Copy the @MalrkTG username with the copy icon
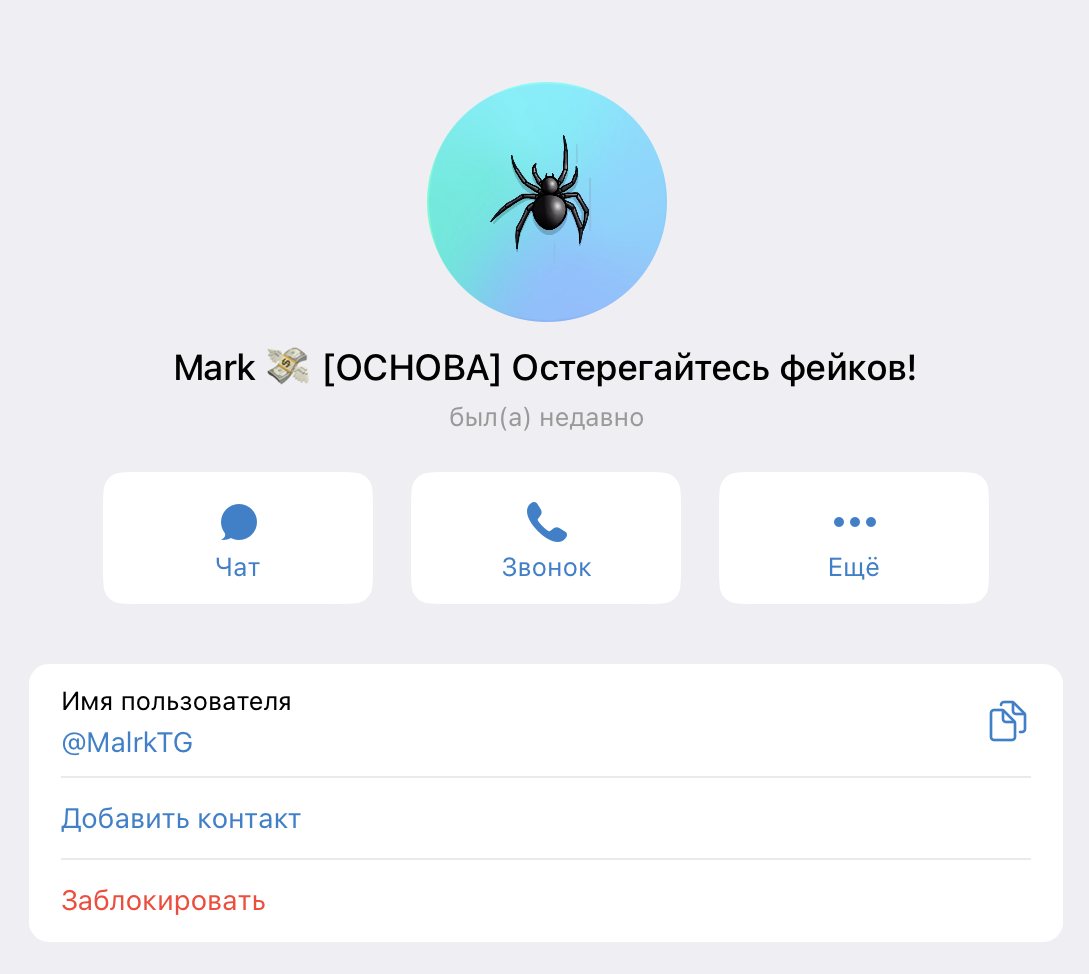The height and width of the screenshot is (974, 1089). (x=1007, y=721)
